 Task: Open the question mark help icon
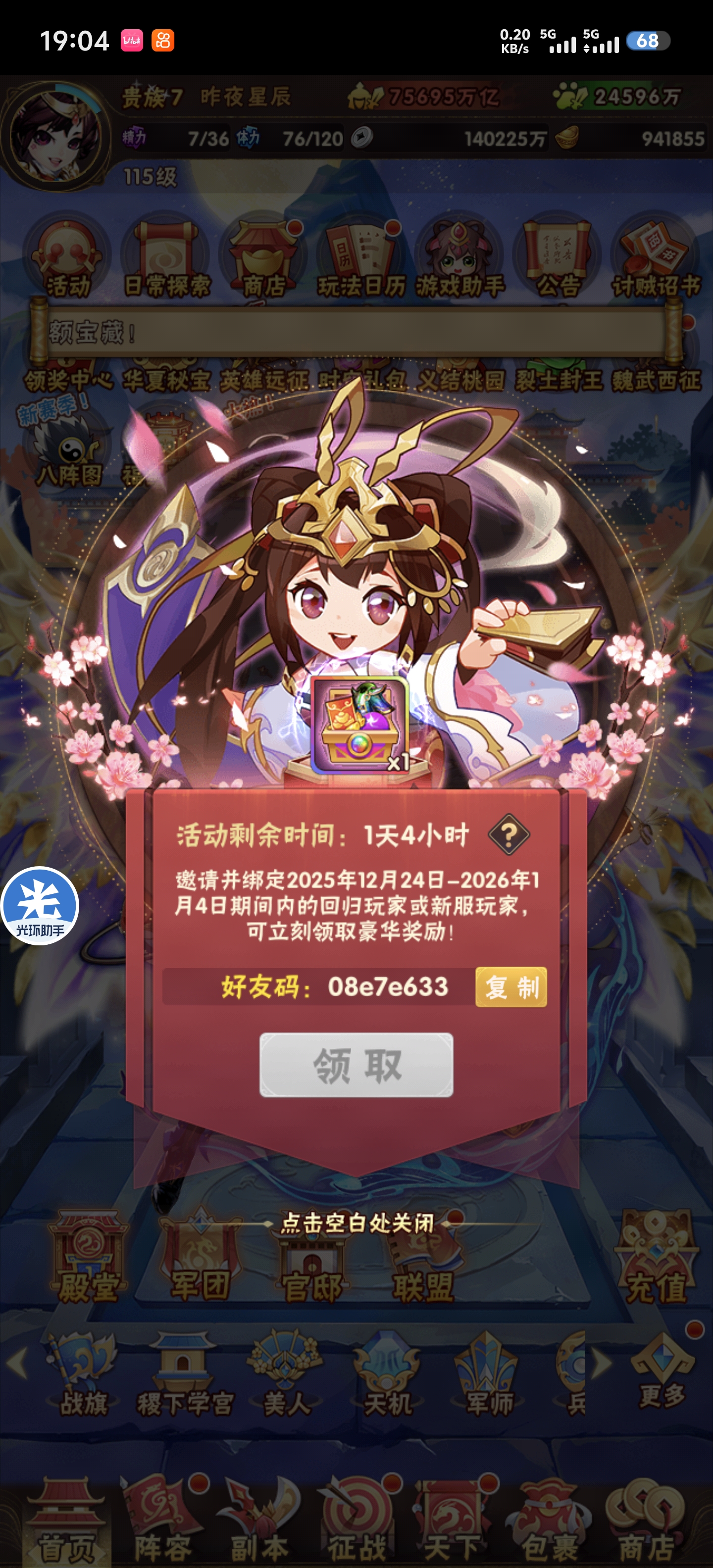509,834
